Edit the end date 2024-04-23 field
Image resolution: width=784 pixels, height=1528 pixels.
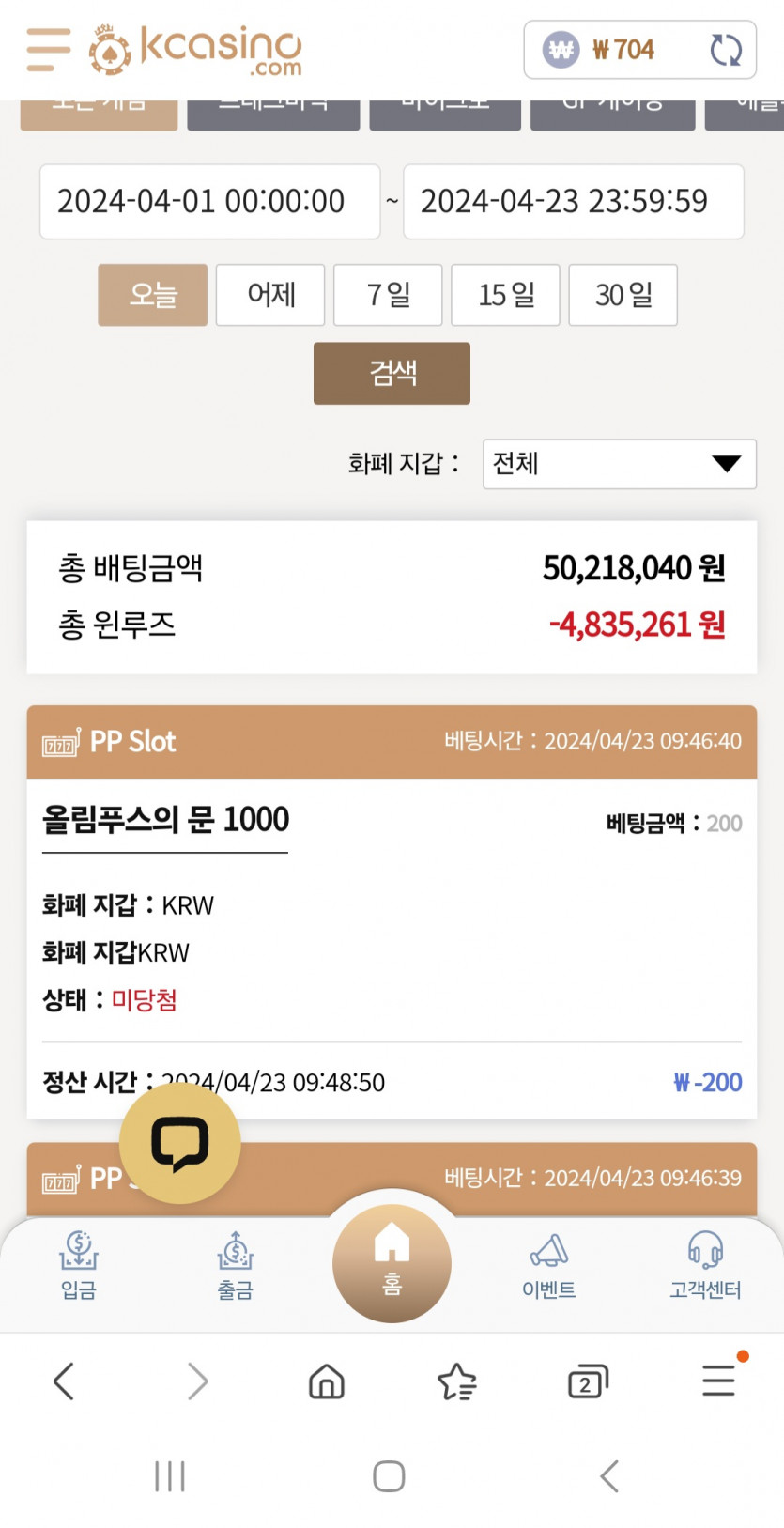(x=573, y=202)
